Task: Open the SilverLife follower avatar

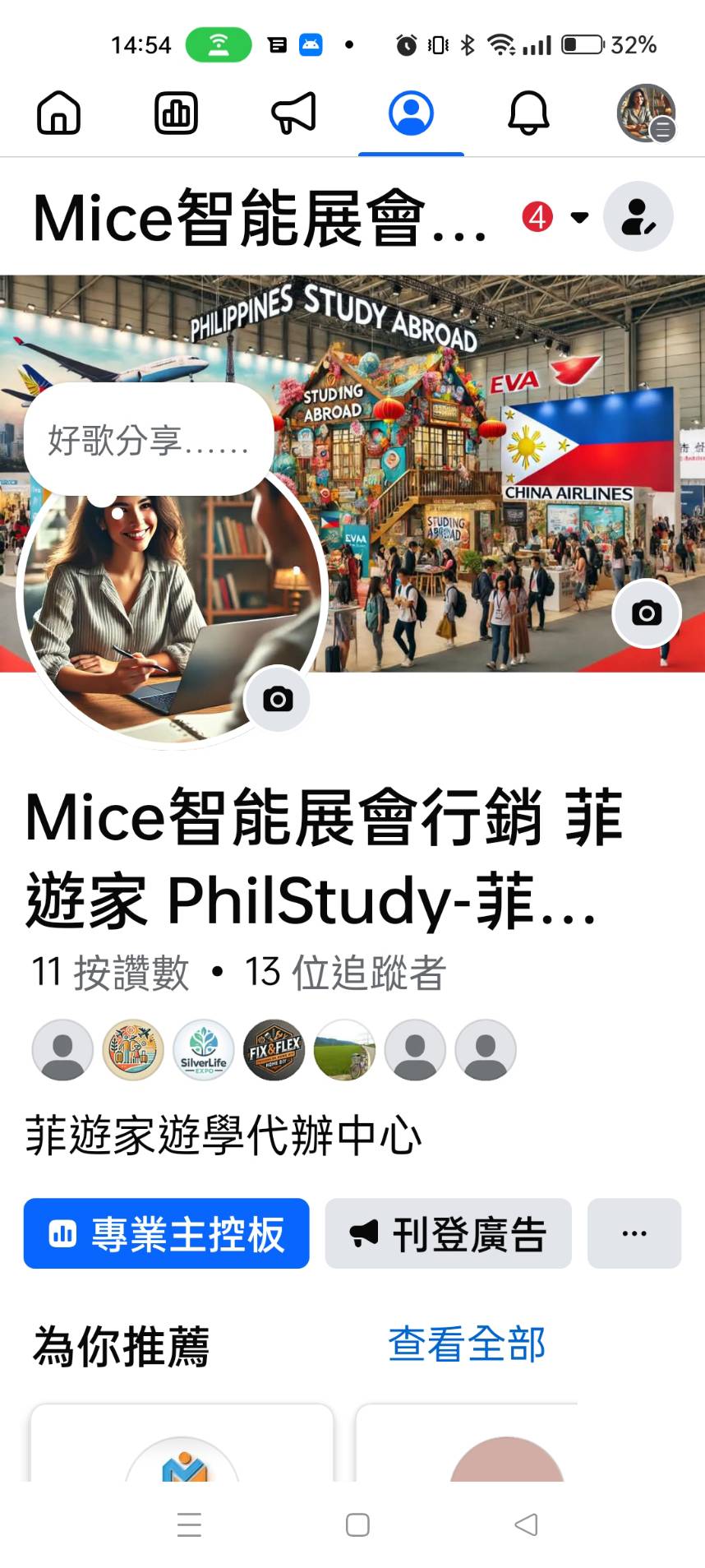Action: point(204,1050)
